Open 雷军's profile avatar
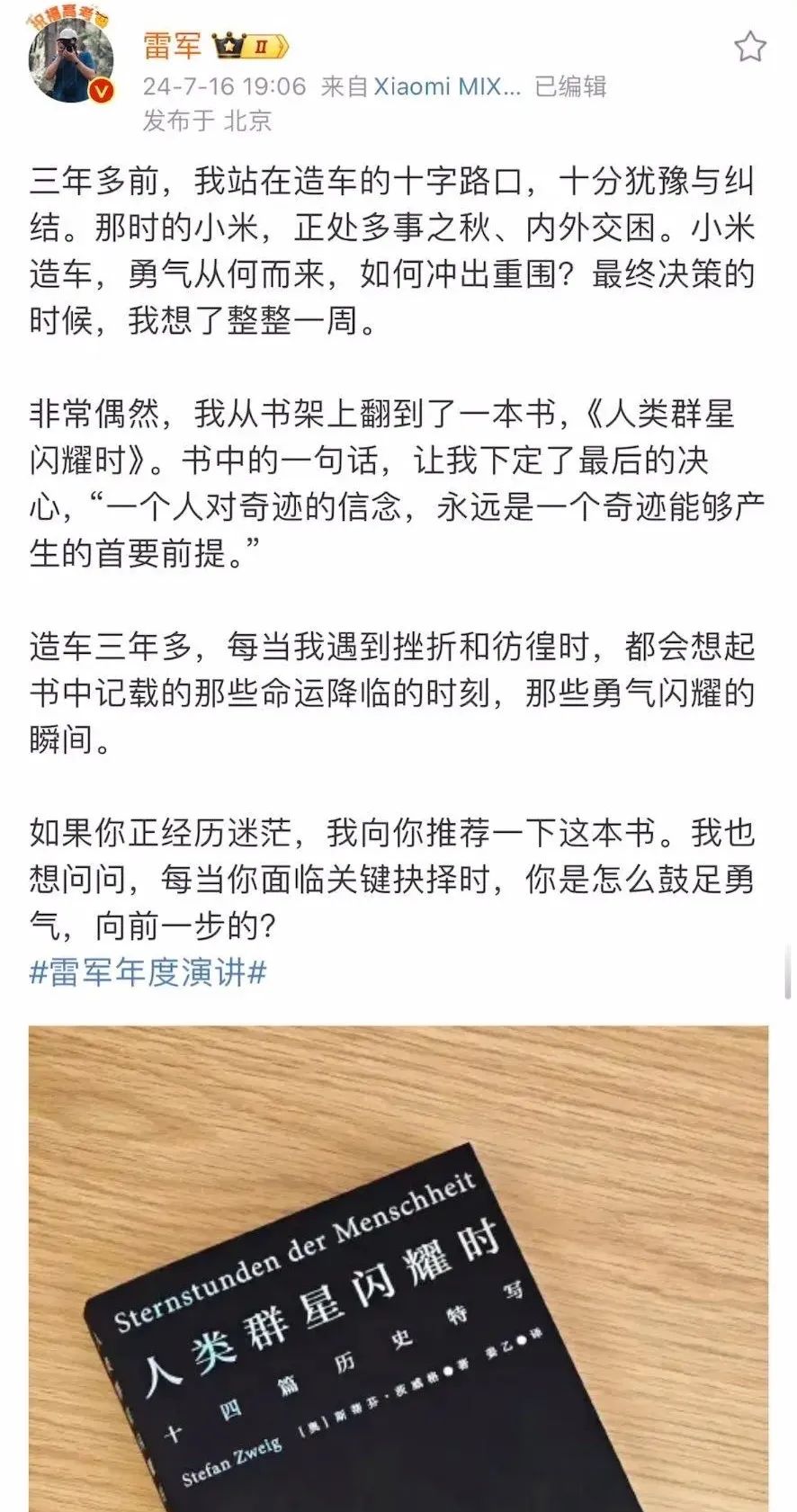The image size is (797, 1512). tap(71, 58)
